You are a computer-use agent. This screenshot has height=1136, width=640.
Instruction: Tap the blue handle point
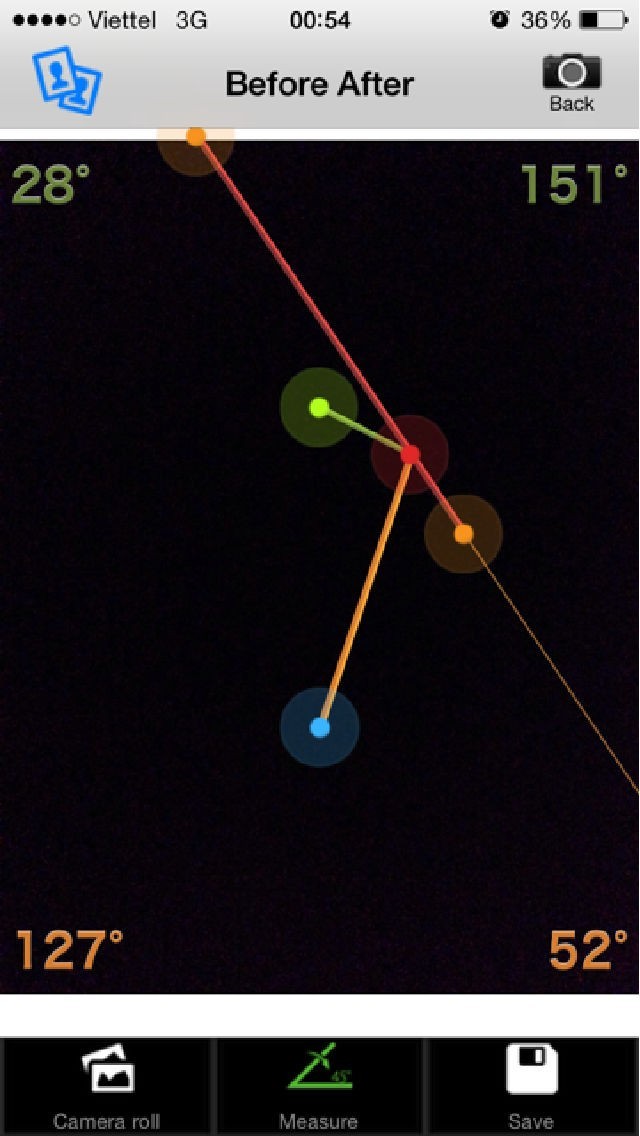pos(320,727)
